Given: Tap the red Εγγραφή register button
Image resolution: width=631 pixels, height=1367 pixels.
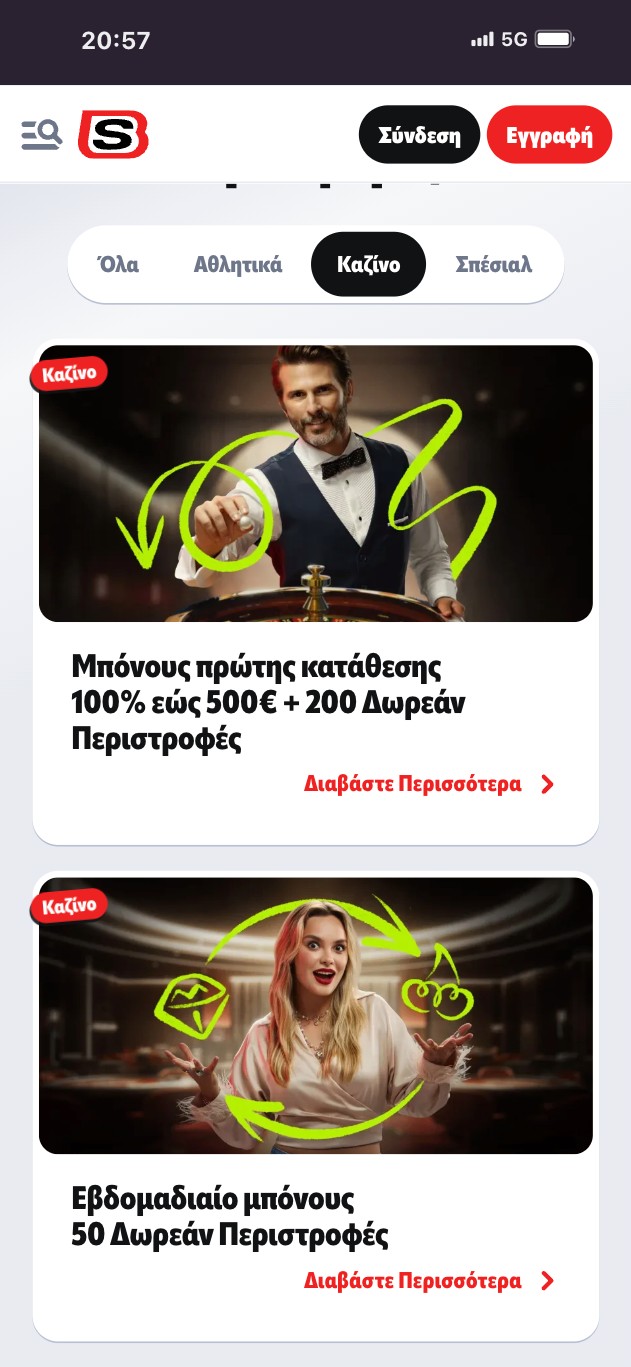Looking at the screenshot, I should pos(549,135).
